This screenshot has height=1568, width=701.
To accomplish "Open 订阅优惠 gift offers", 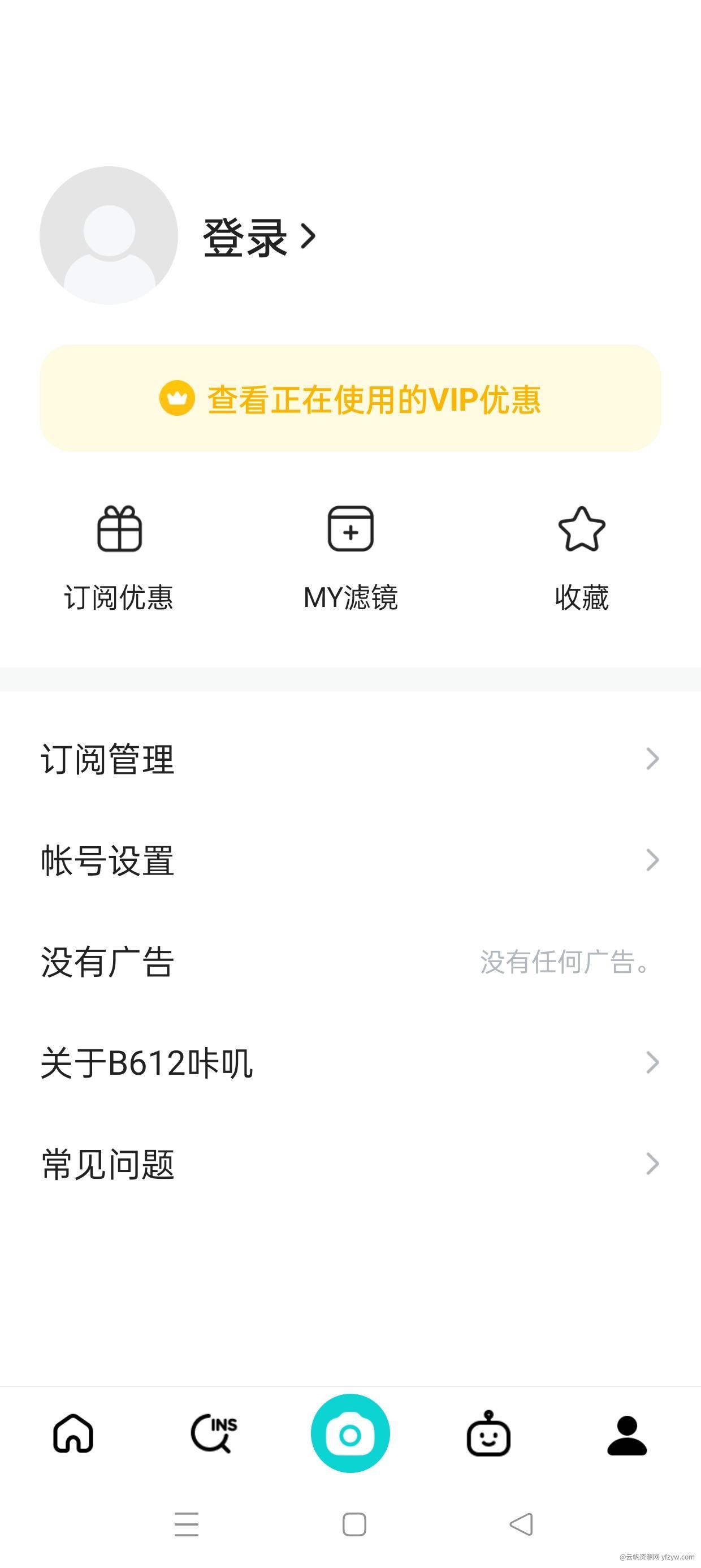I will 119,558.
